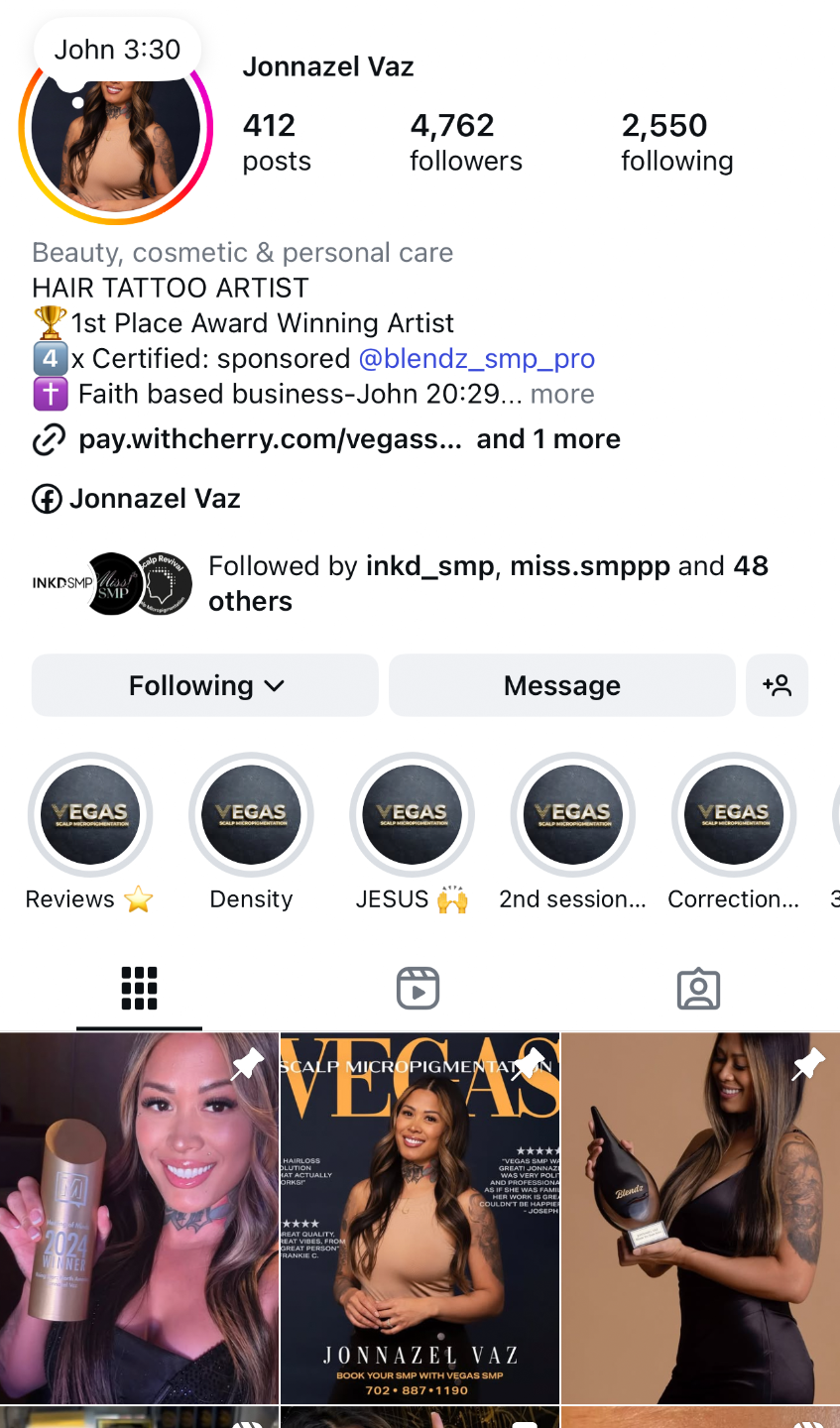
Task: Open the Density highlight
Action: point(251,815)
